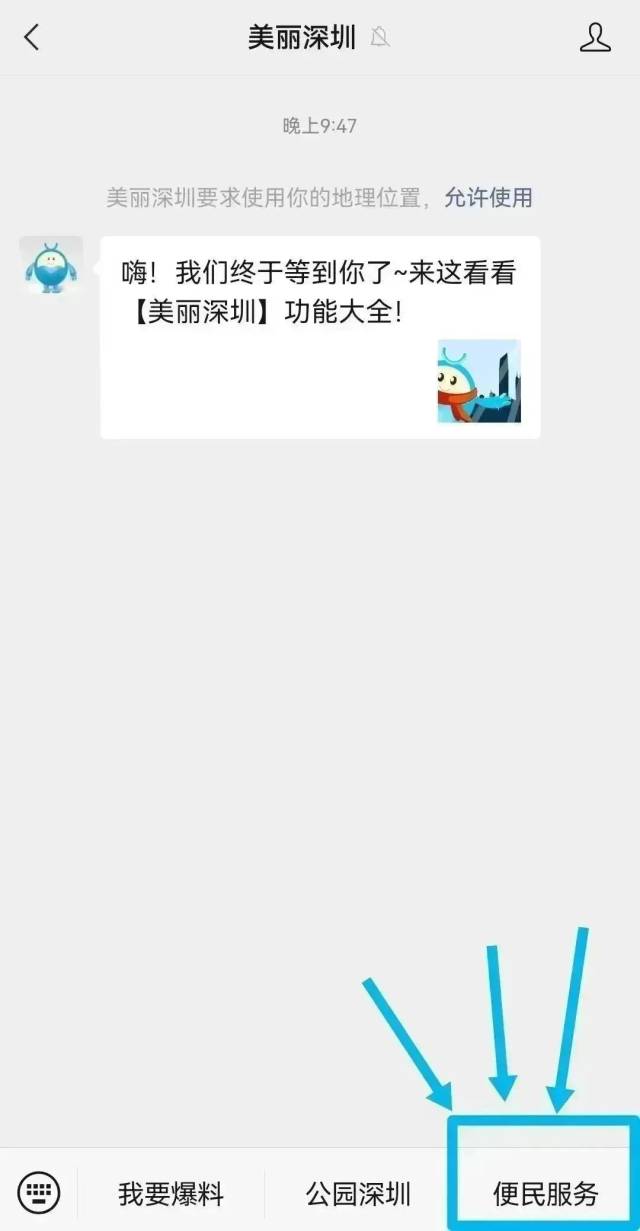Screen dimensions: 640x1231
Task: Open the 便民服务 menu
Action: (x=545, y=1193)
